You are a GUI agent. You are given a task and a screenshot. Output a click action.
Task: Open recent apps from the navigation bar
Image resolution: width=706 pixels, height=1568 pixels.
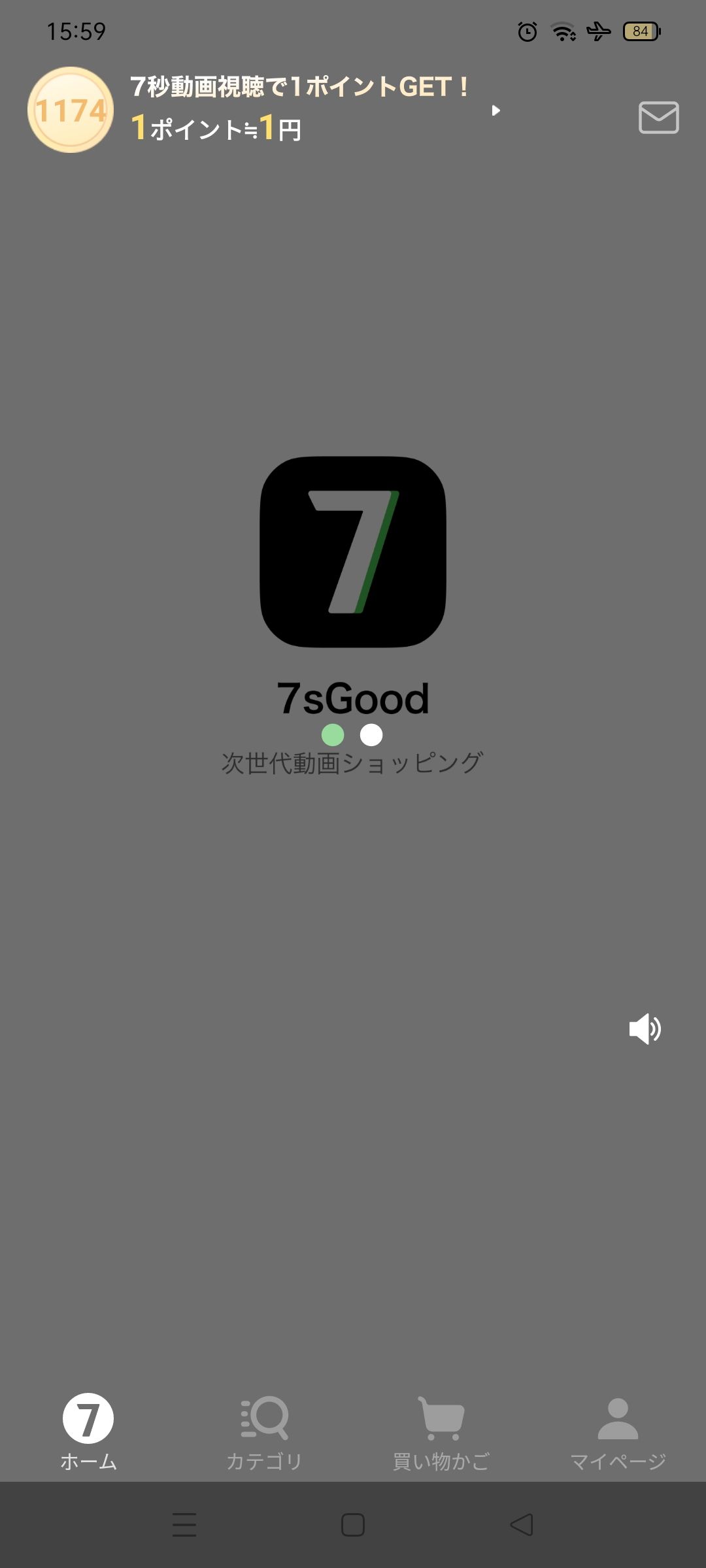click(184, 1525)
